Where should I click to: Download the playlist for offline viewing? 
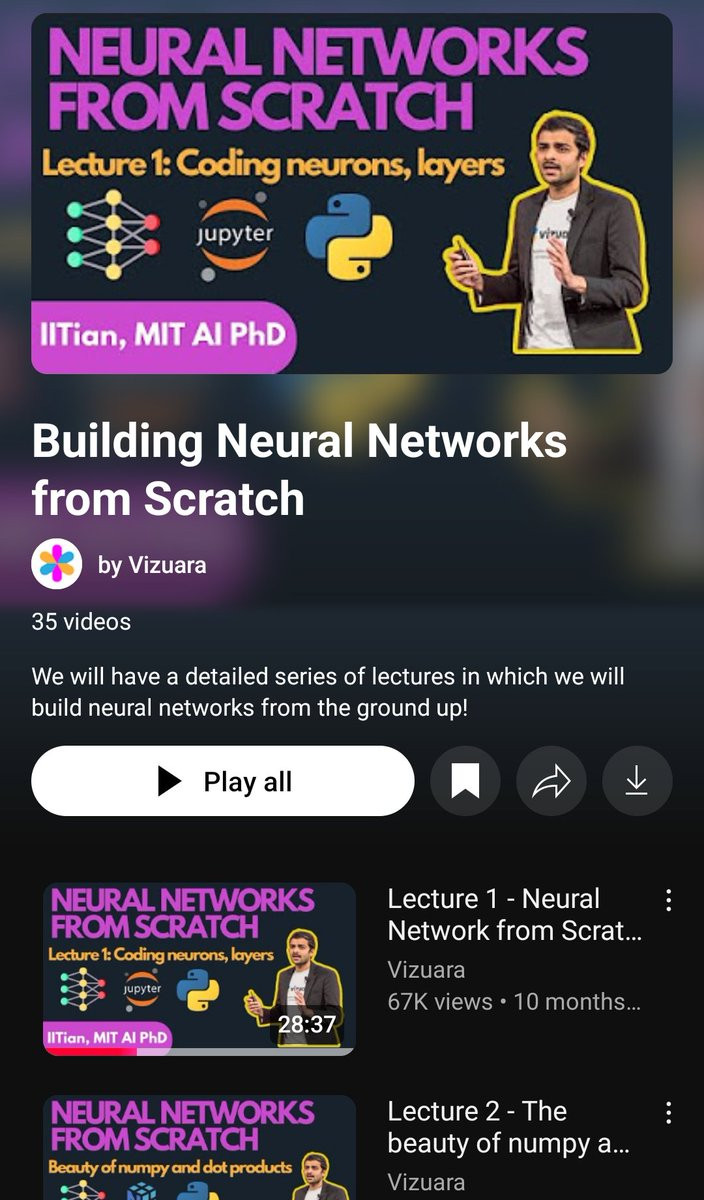(637, 781)
